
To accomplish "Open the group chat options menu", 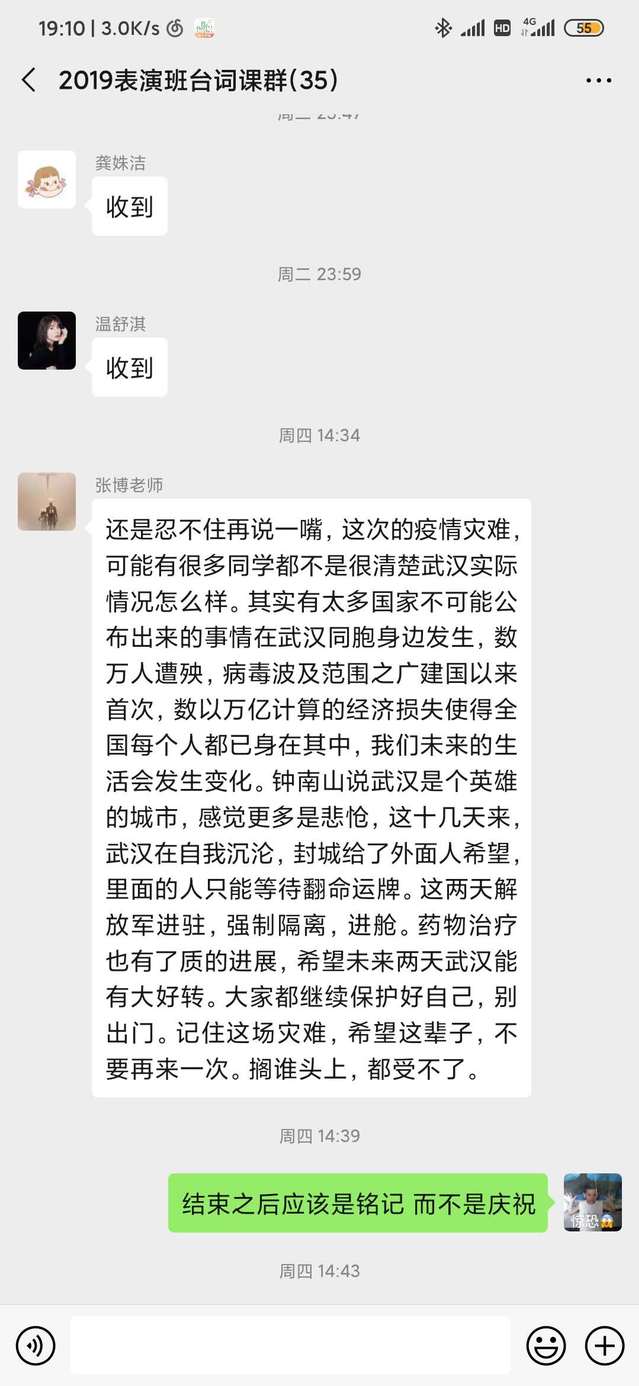I will pyautogui.click(x=598, y=81).
